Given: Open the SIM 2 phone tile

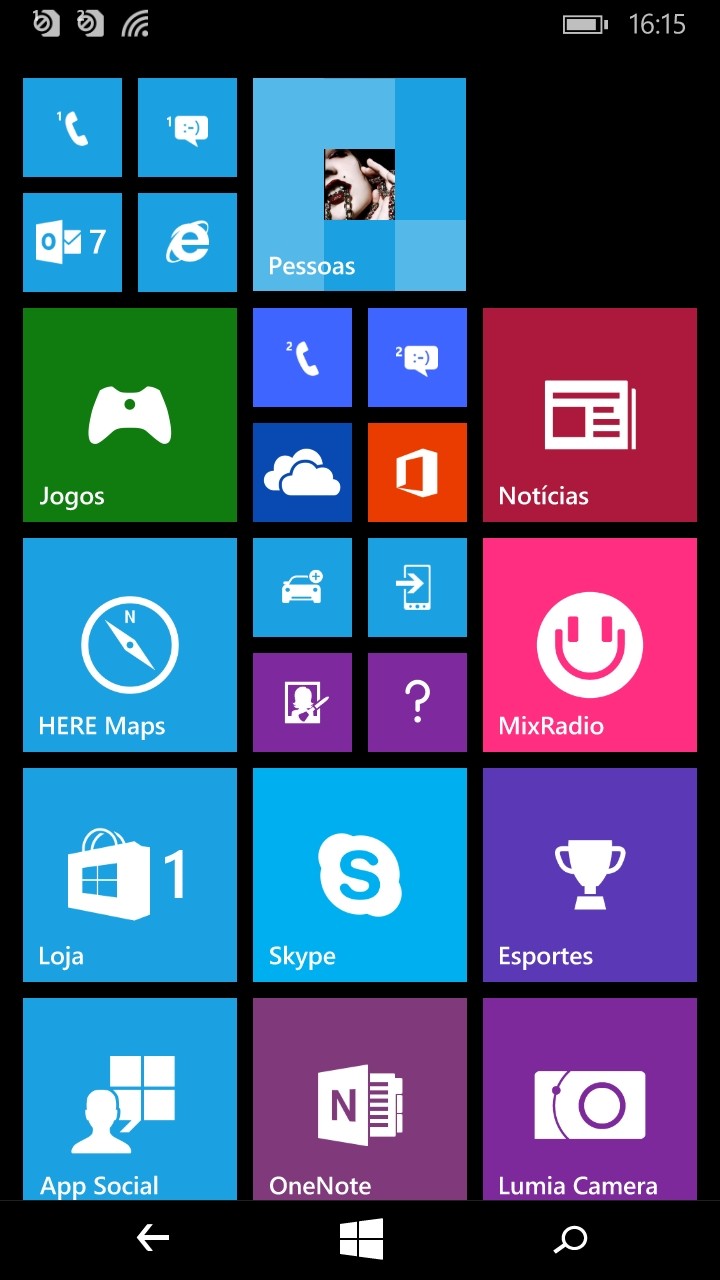Looking at the screenshot, I should (302, 358).
